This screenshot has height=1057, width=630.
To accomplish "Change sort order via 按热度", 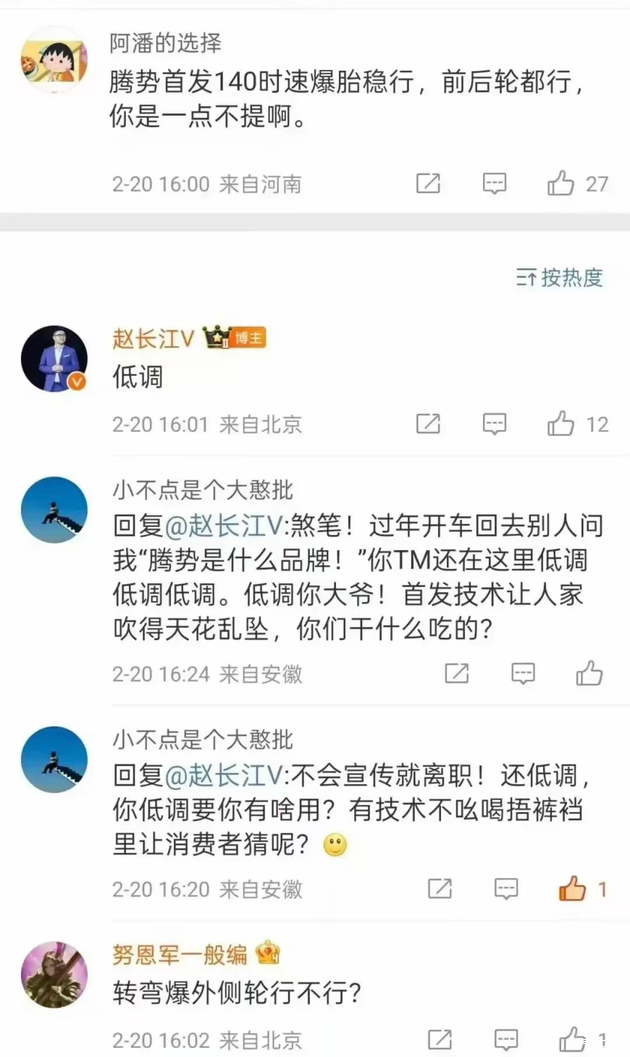I will click(x=559, y=278).
